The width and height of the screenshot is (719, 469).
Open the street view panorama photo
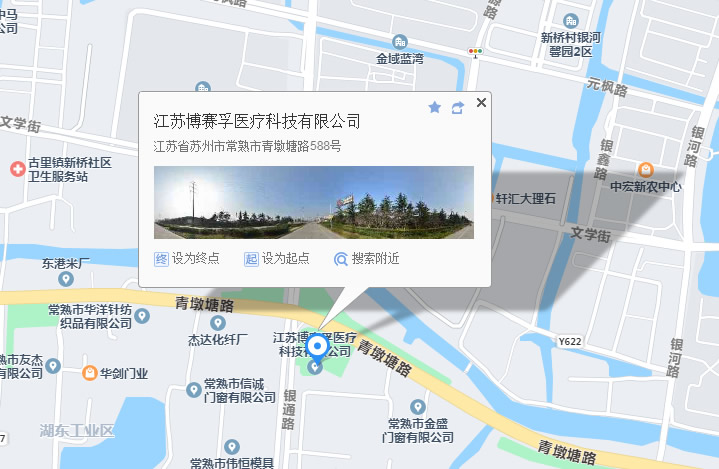(313, 202)
